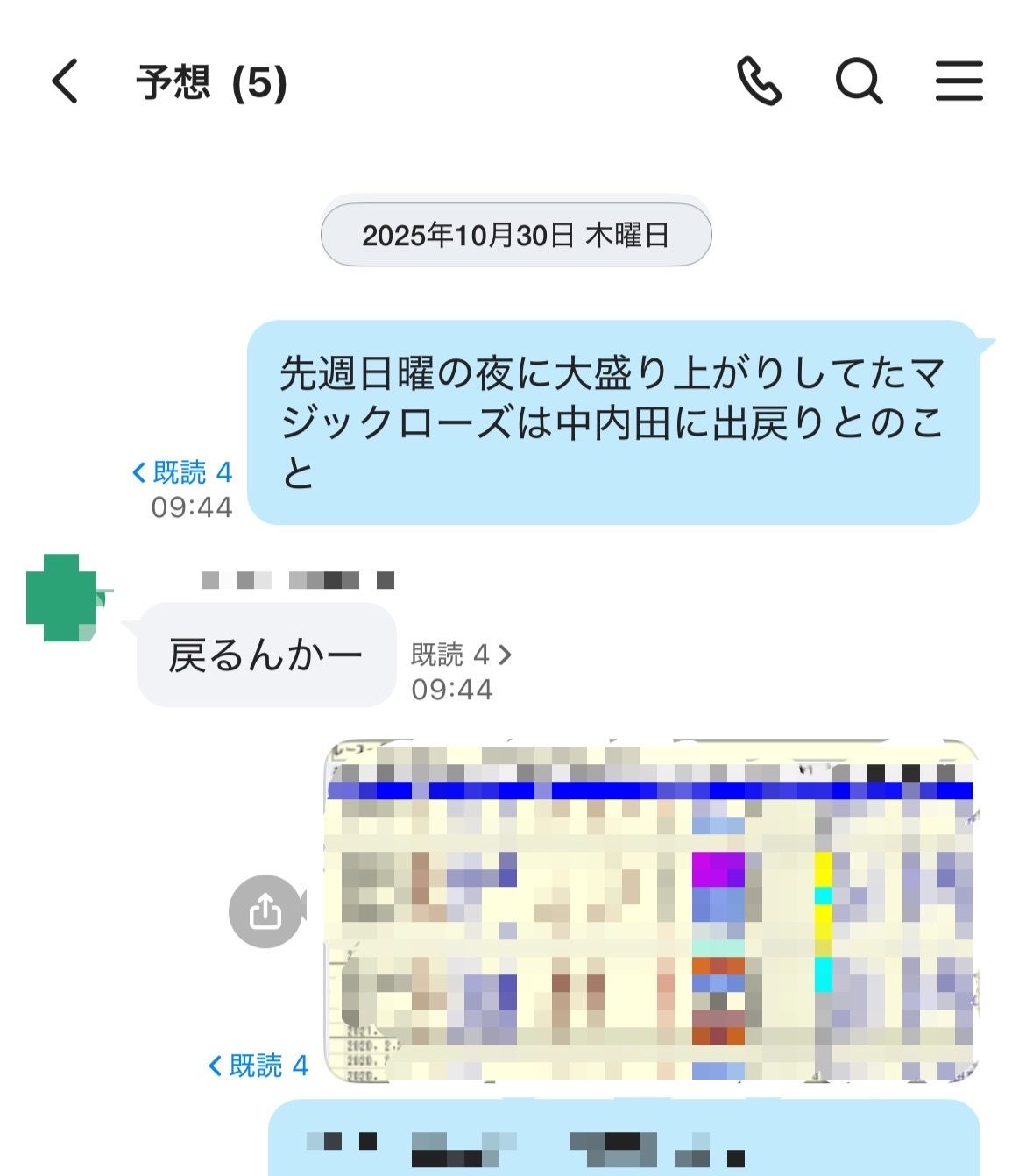1033x1176 pixels.
Task: Open the shared table image
Action: coord(651,911)
